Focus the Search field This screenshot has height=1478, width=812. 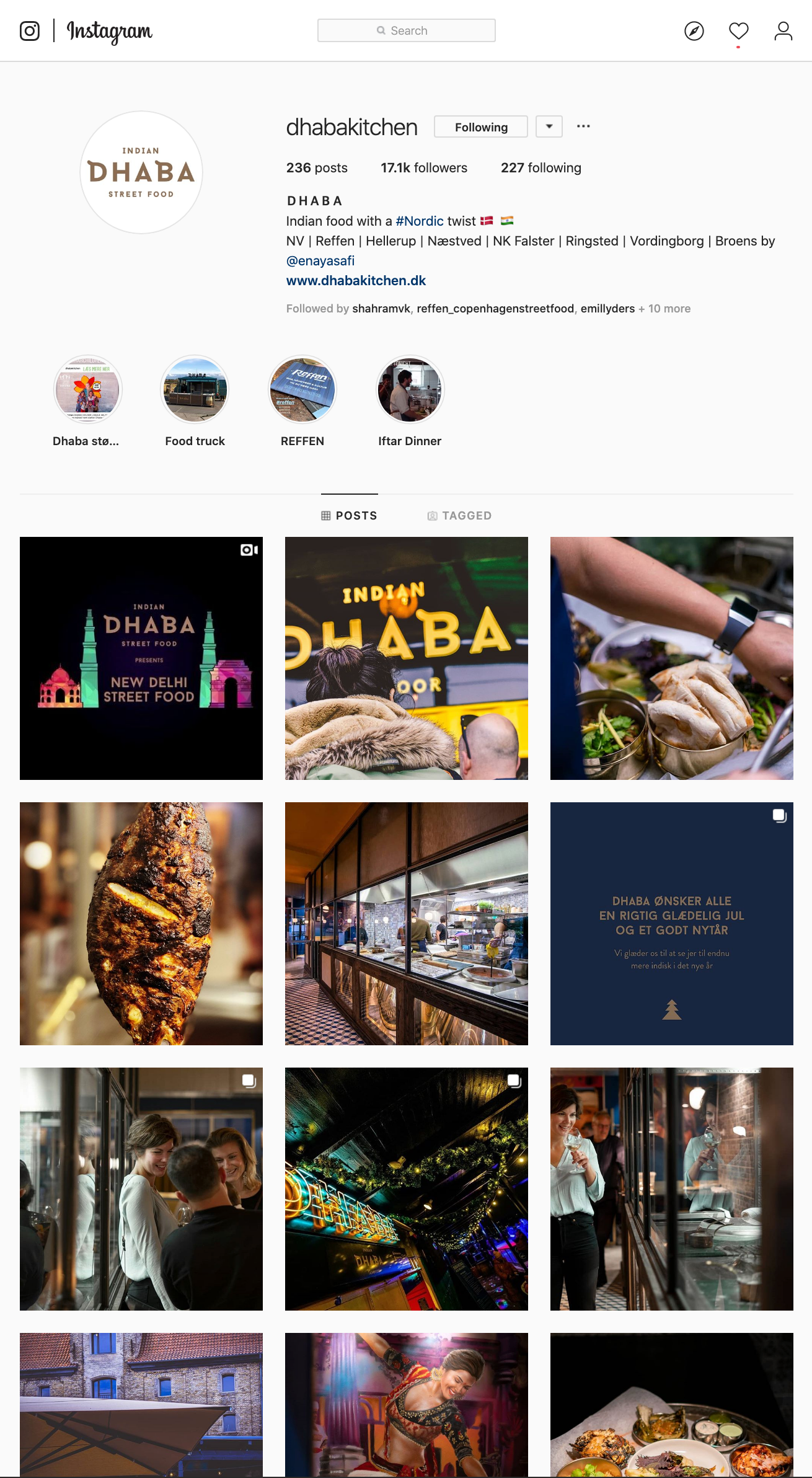click(406, 30)
